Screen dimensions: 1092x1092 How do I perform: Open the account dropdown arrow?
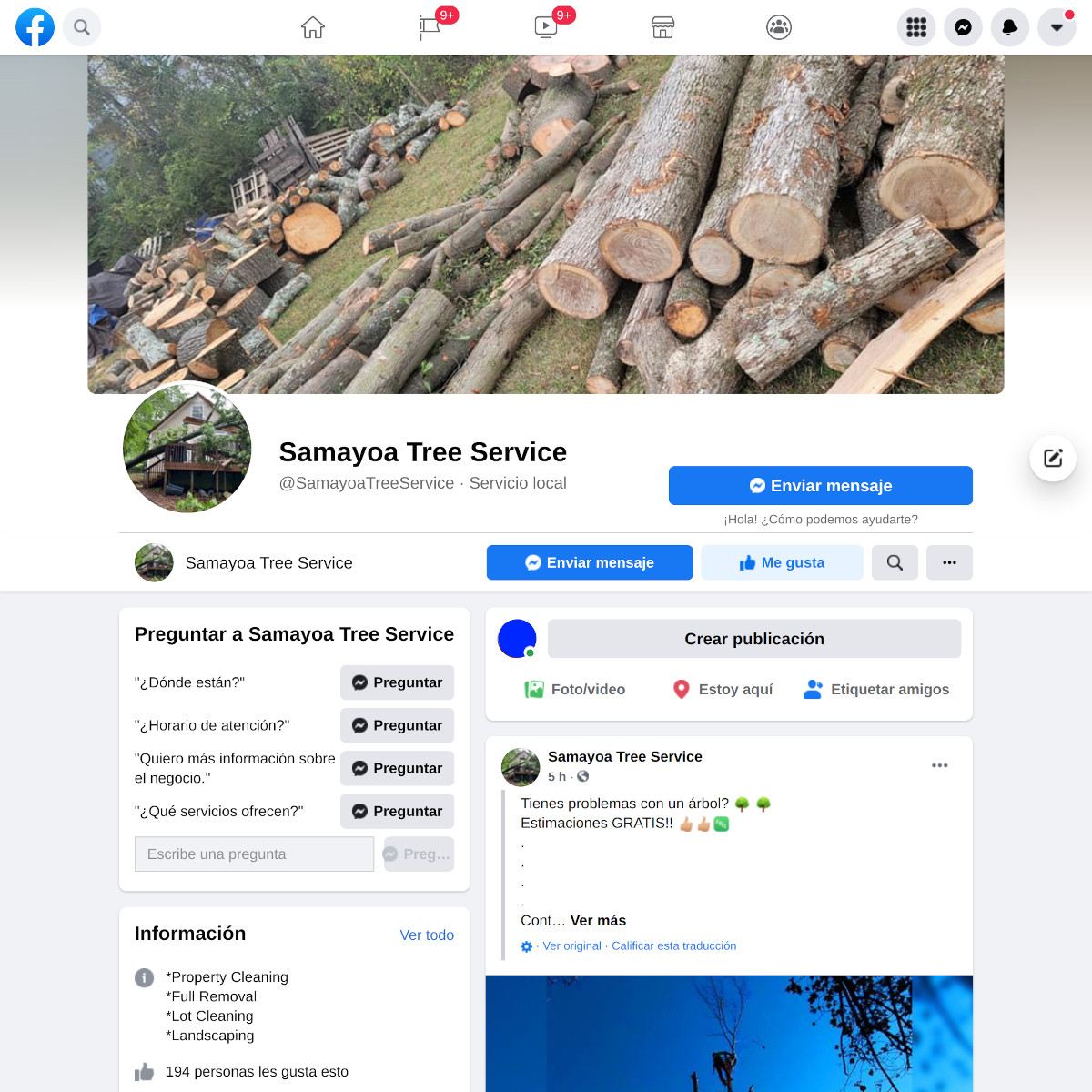pos(1057,27)
